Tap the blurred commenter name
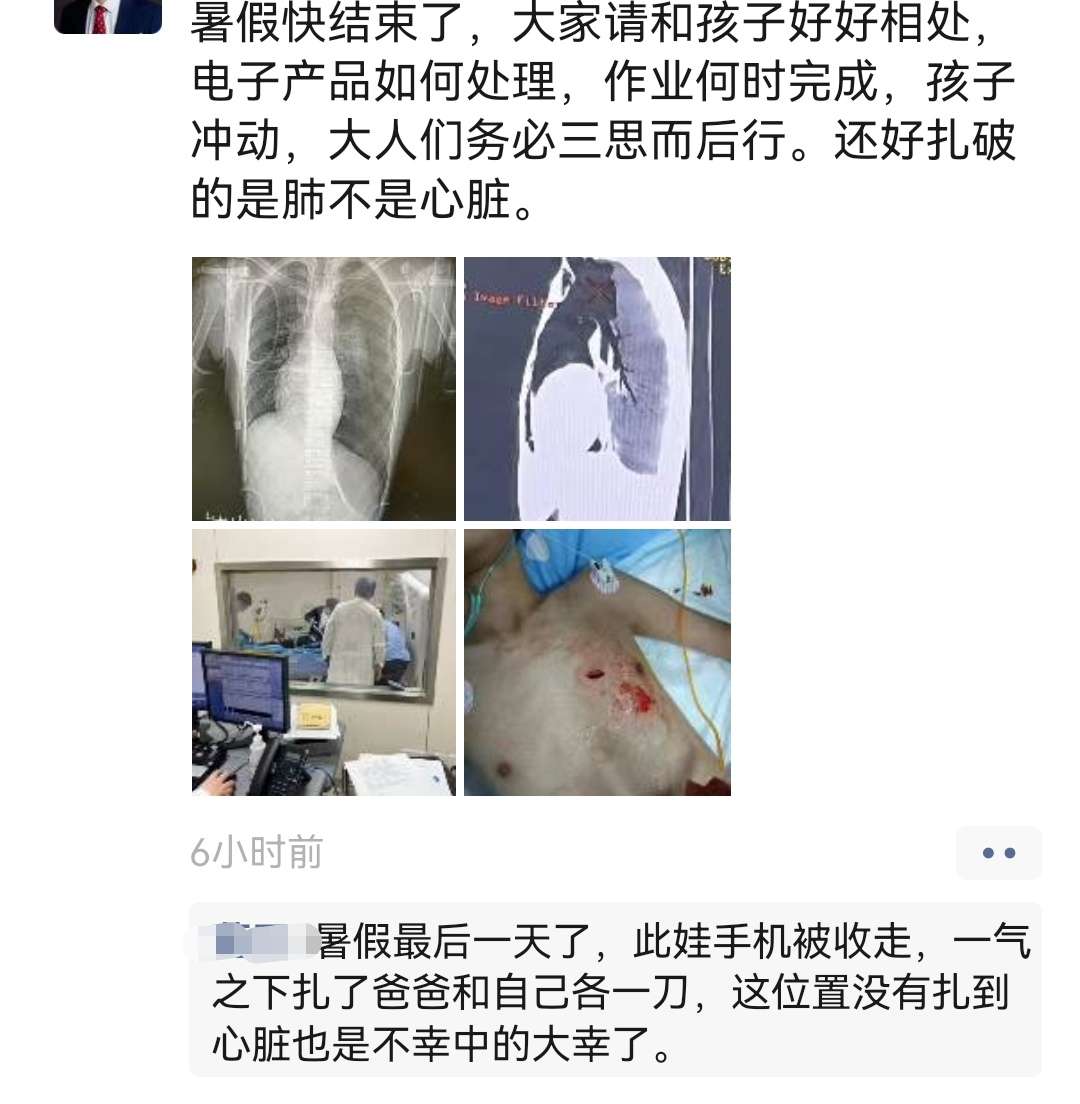Screen dimensions: 1080x1104 [257, 942]
